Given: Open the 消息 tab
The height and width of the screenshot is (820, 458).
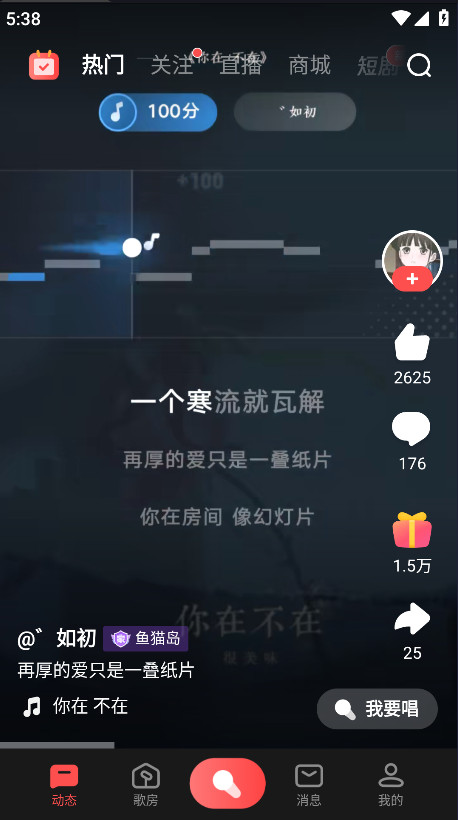Looking at the screenshot, I should click(309, 784).
